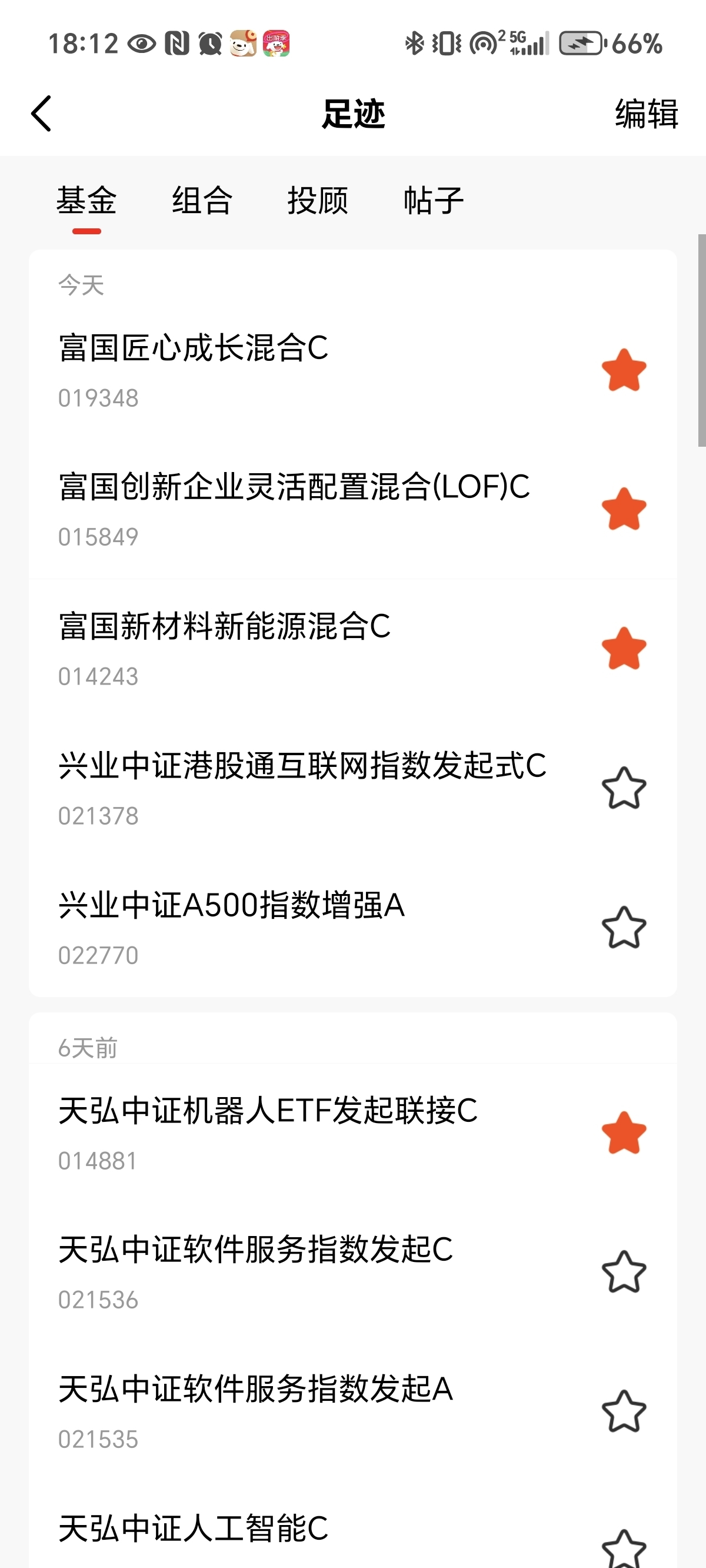Tap 编辑 to edit the footprint list
The image size is (706, 1568).
click(x=647, y=114)
